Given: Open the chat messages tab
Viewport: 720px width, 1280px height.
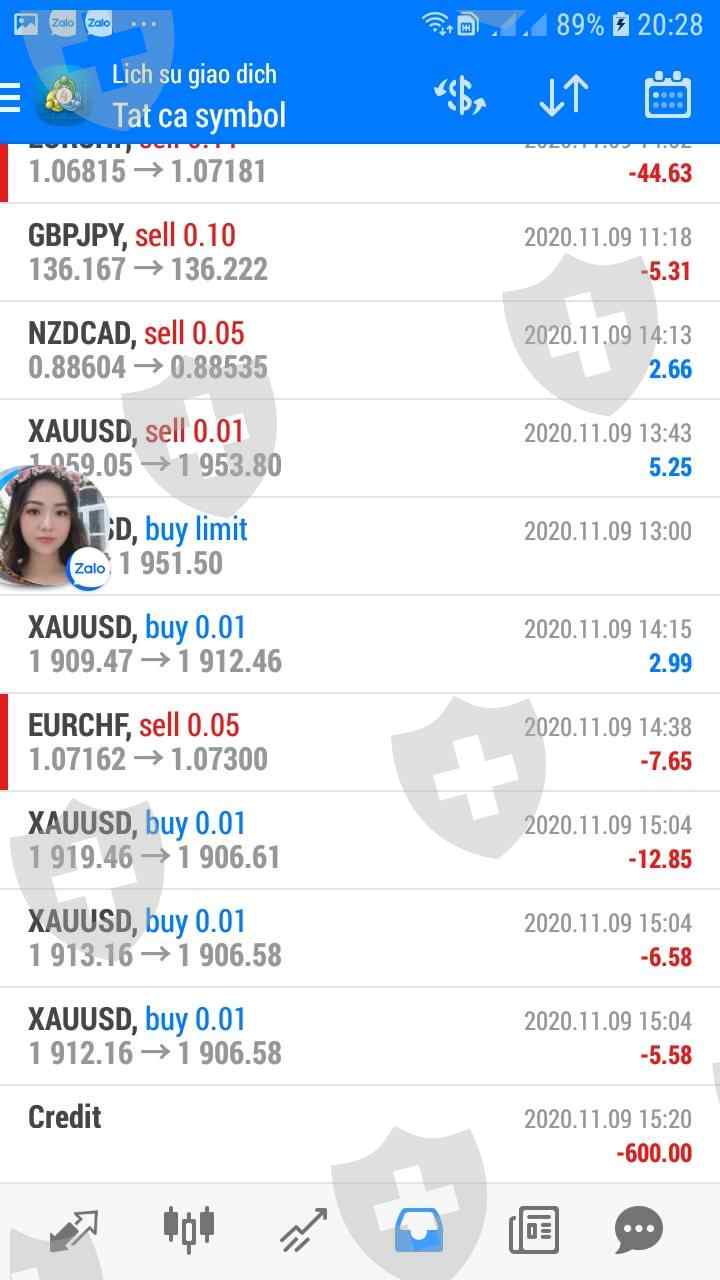Looking at the screenshot, I should [x=638, y=1229].
